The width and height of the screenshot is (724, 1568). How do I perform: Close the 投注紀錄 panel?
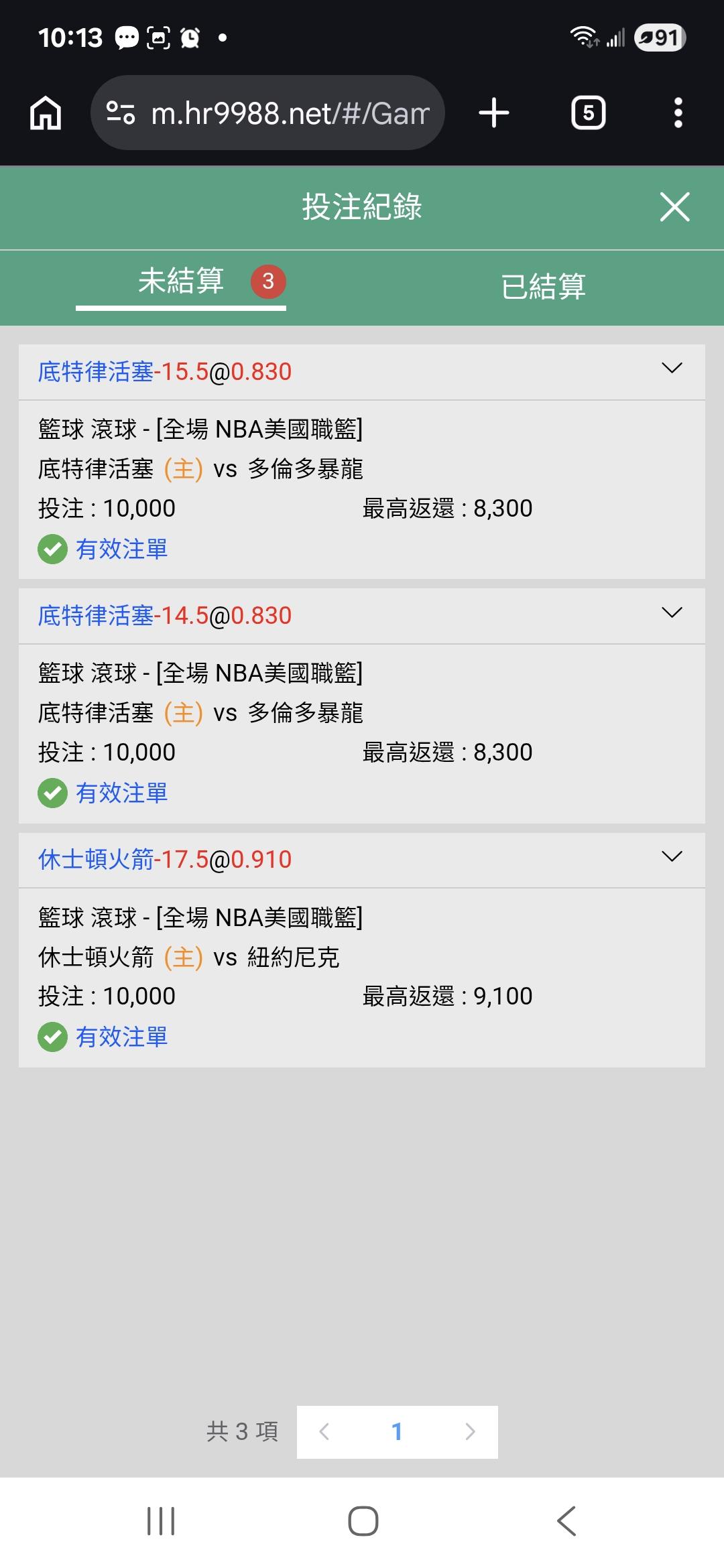pyautogui.click(x=674, y=206)
